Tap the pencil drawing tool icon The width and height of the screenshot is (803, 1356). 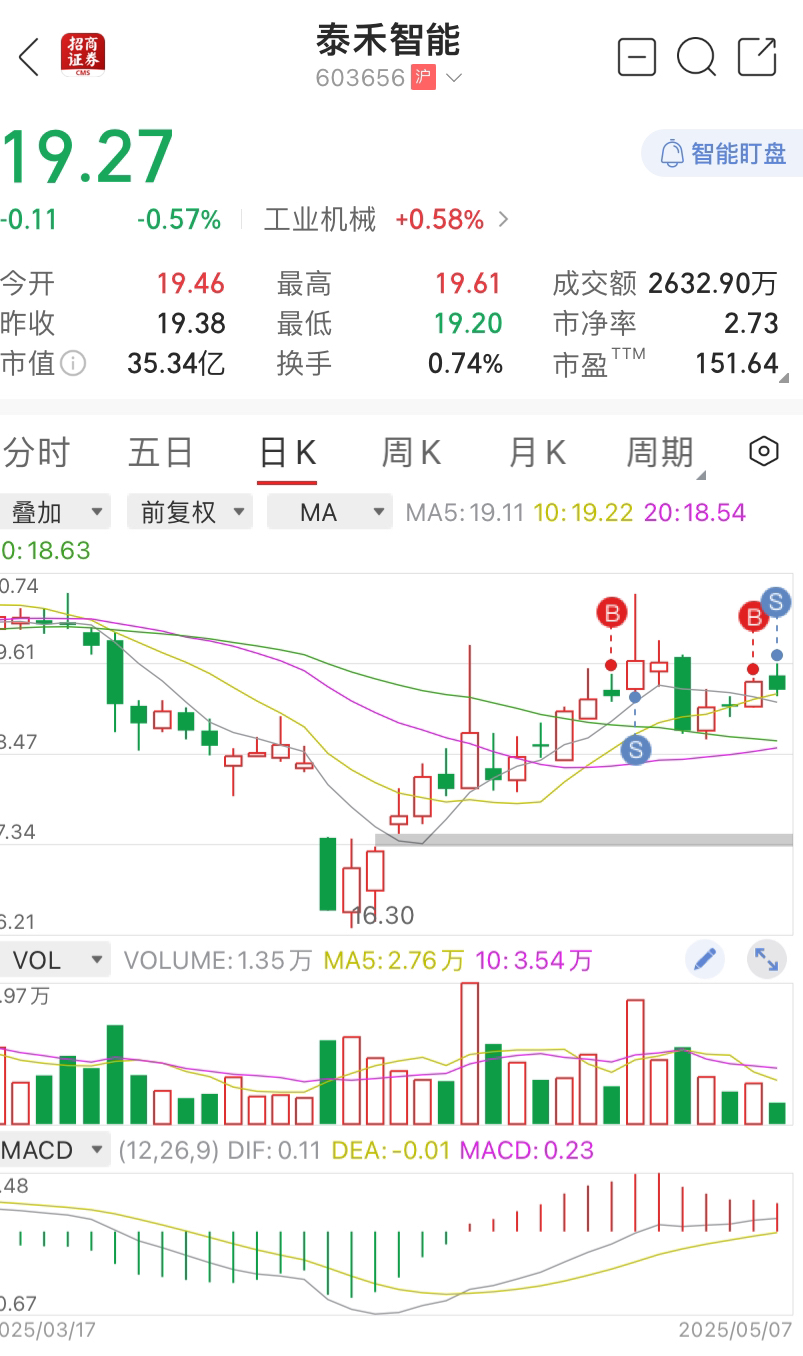click(x=705, y=960)
